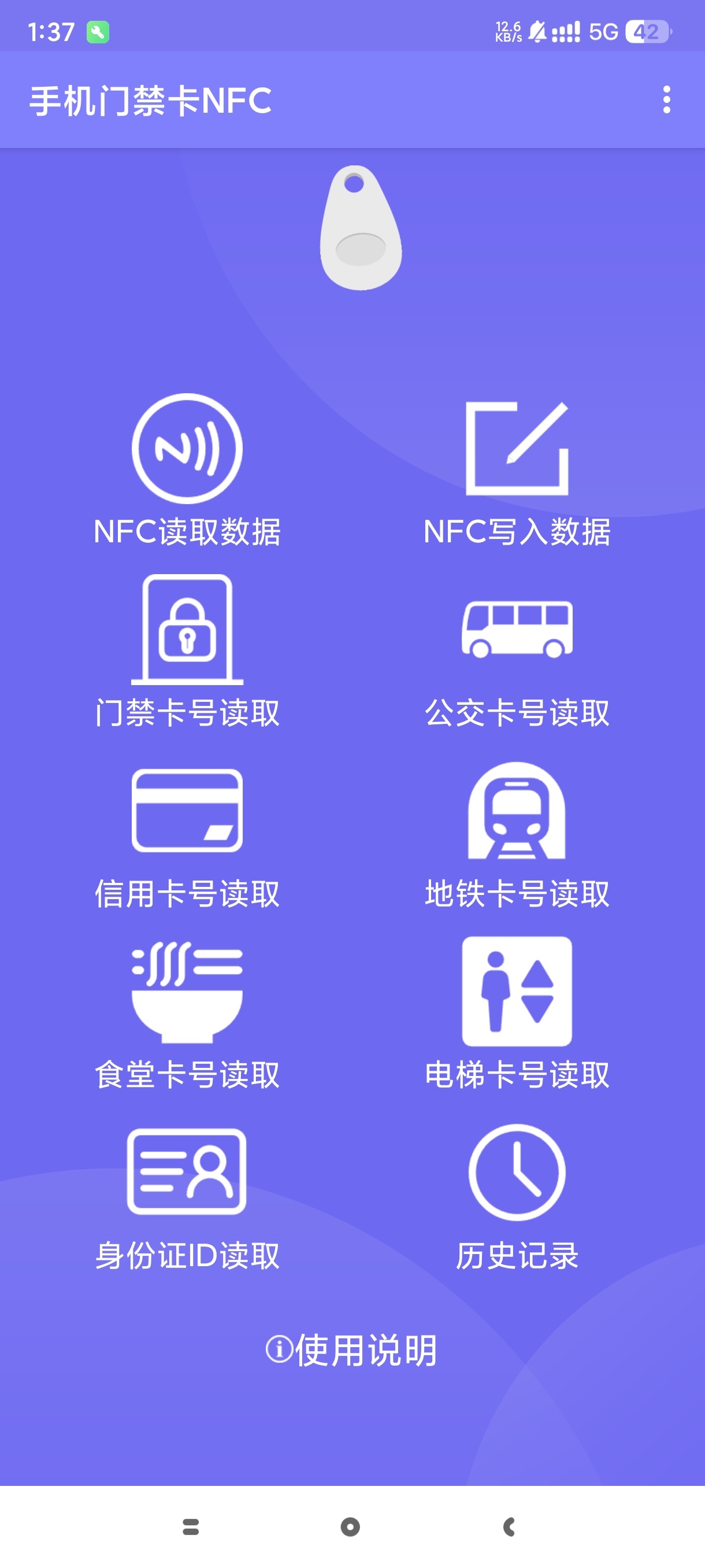
Task: Open 使用说明 instructions
Action: [351, 1350]
